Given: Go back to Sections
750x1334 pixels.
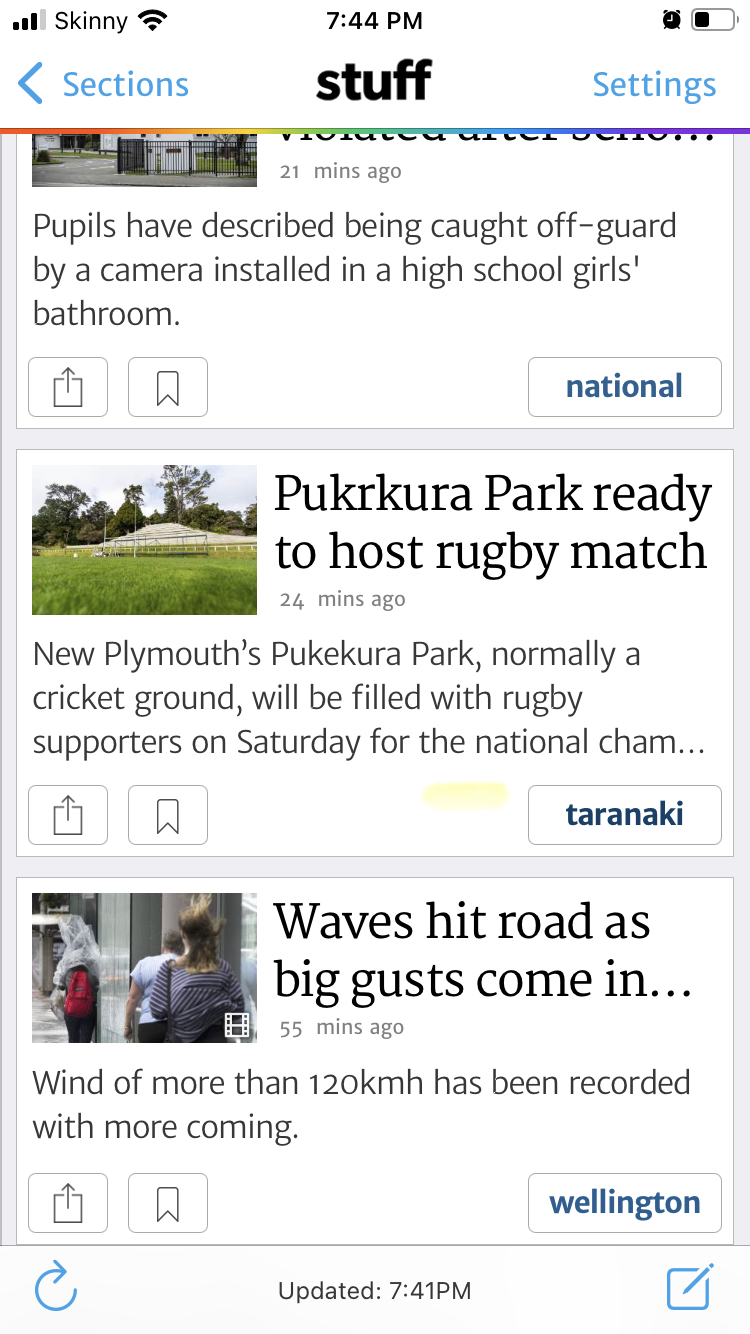Looking at the screenshot, I should tap(104, 84).
